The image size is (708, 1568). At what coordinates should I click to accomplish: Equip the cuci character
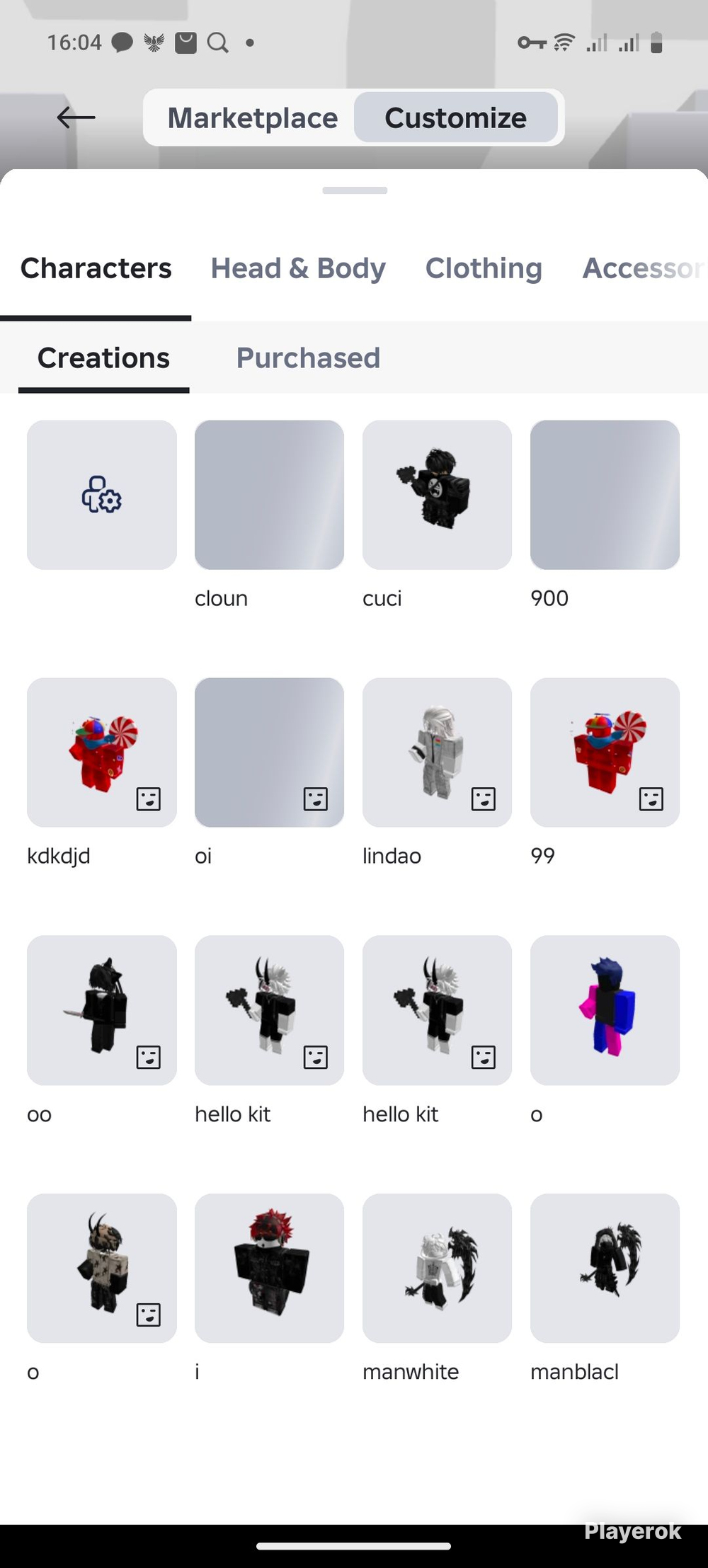coord(437,495)
